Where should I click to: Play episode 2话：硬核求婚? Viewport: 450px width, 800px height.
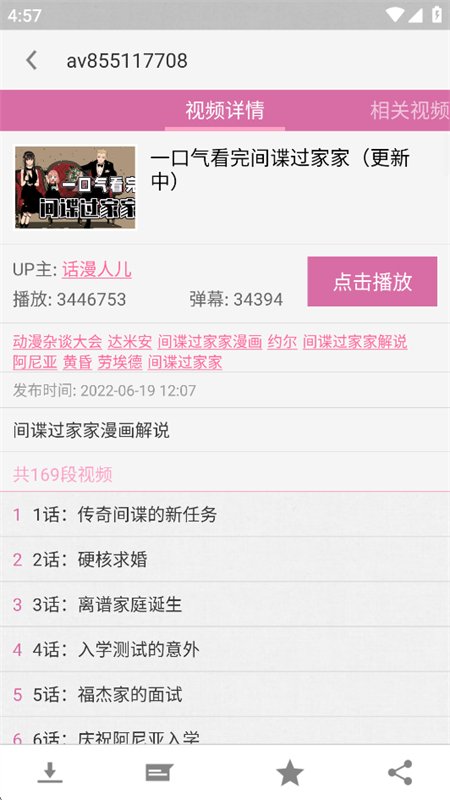click(225, 559)
